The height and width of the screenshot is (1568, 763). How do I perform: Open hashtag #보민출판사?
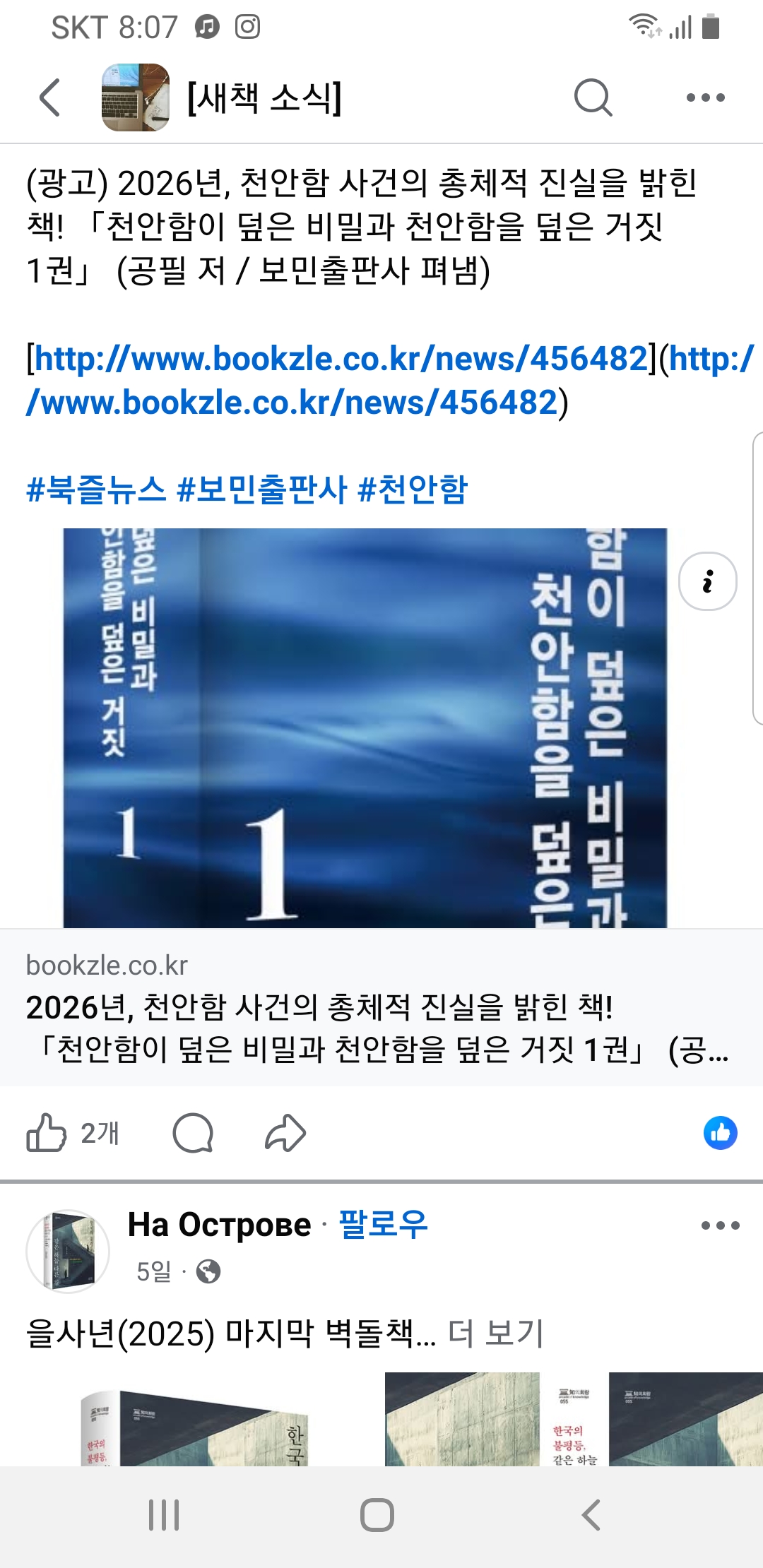point(262,489)
